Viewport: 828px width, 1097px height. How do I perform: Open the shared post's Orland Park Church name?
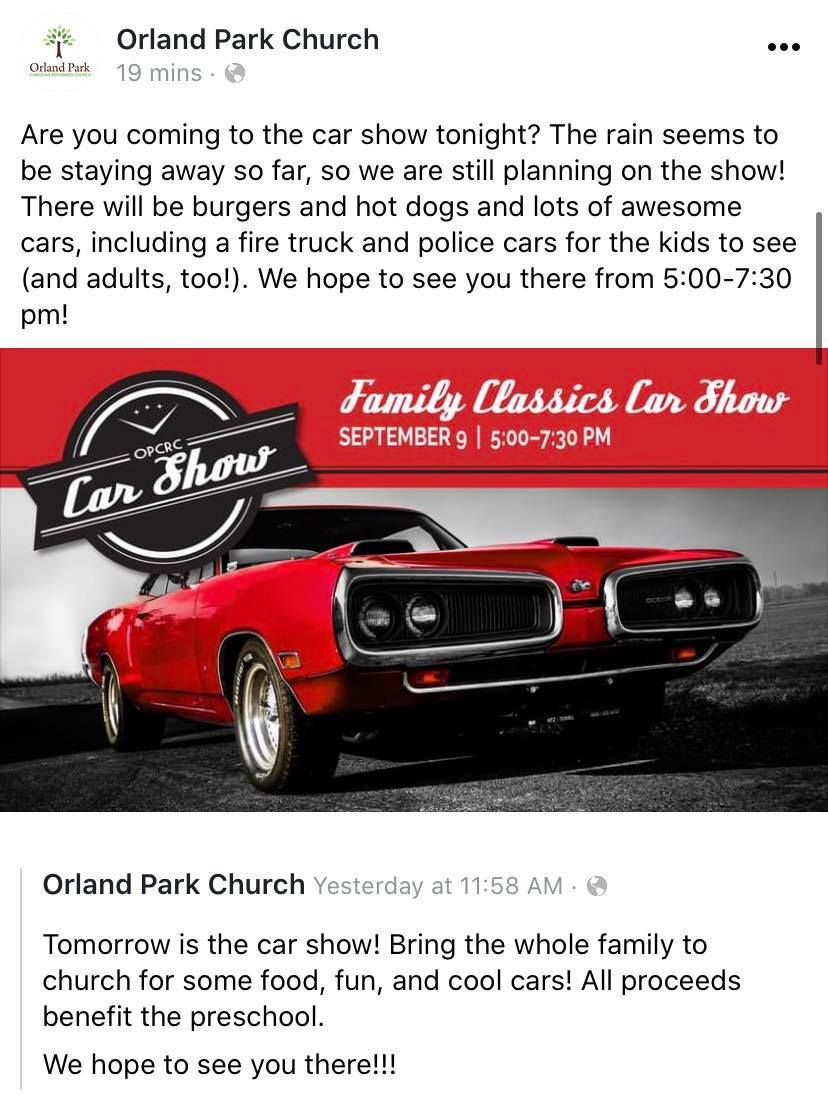click(173, 884)
